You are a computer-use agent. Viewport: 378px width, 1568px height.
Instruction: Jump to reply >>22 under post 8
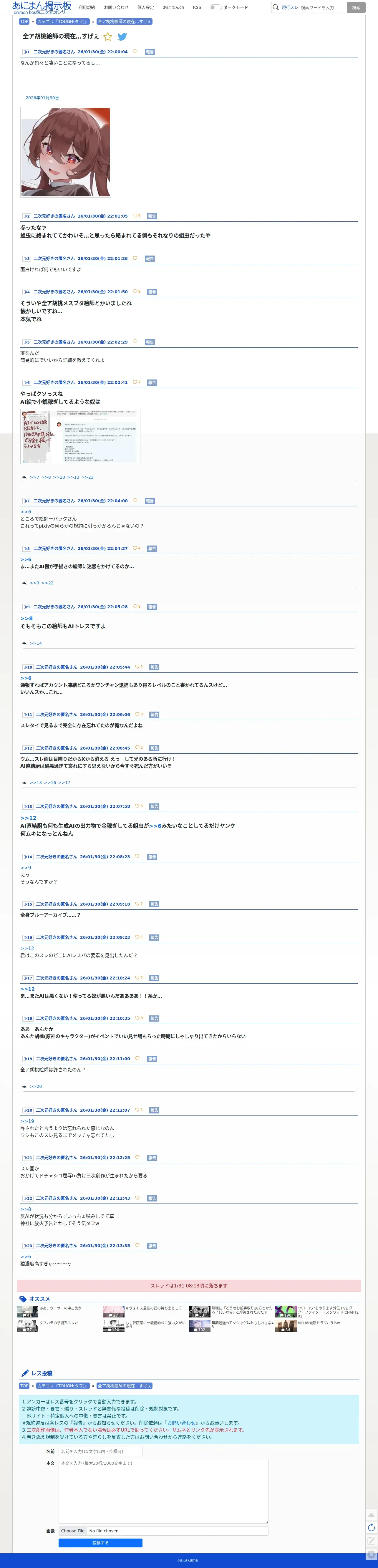(x=47, y=583)
